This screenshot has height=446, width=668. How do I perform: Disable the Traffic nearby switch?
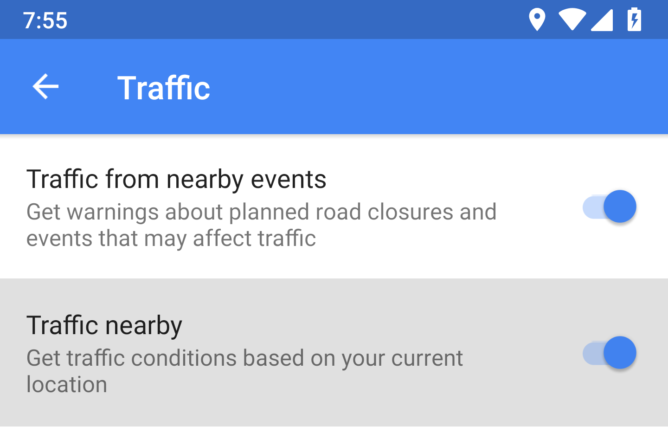click(610, 352)
